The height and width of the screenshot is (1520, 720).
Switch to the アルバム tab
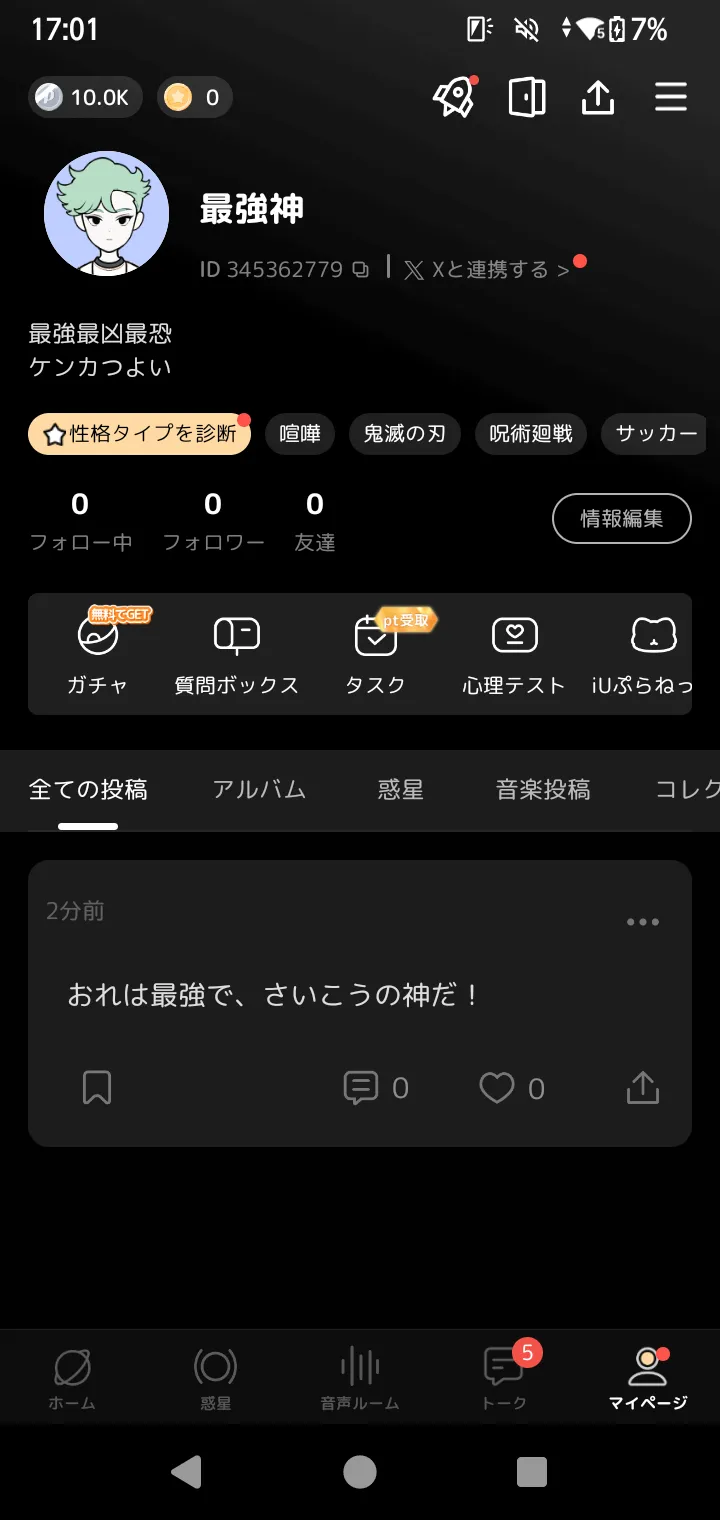pos(259,790)
